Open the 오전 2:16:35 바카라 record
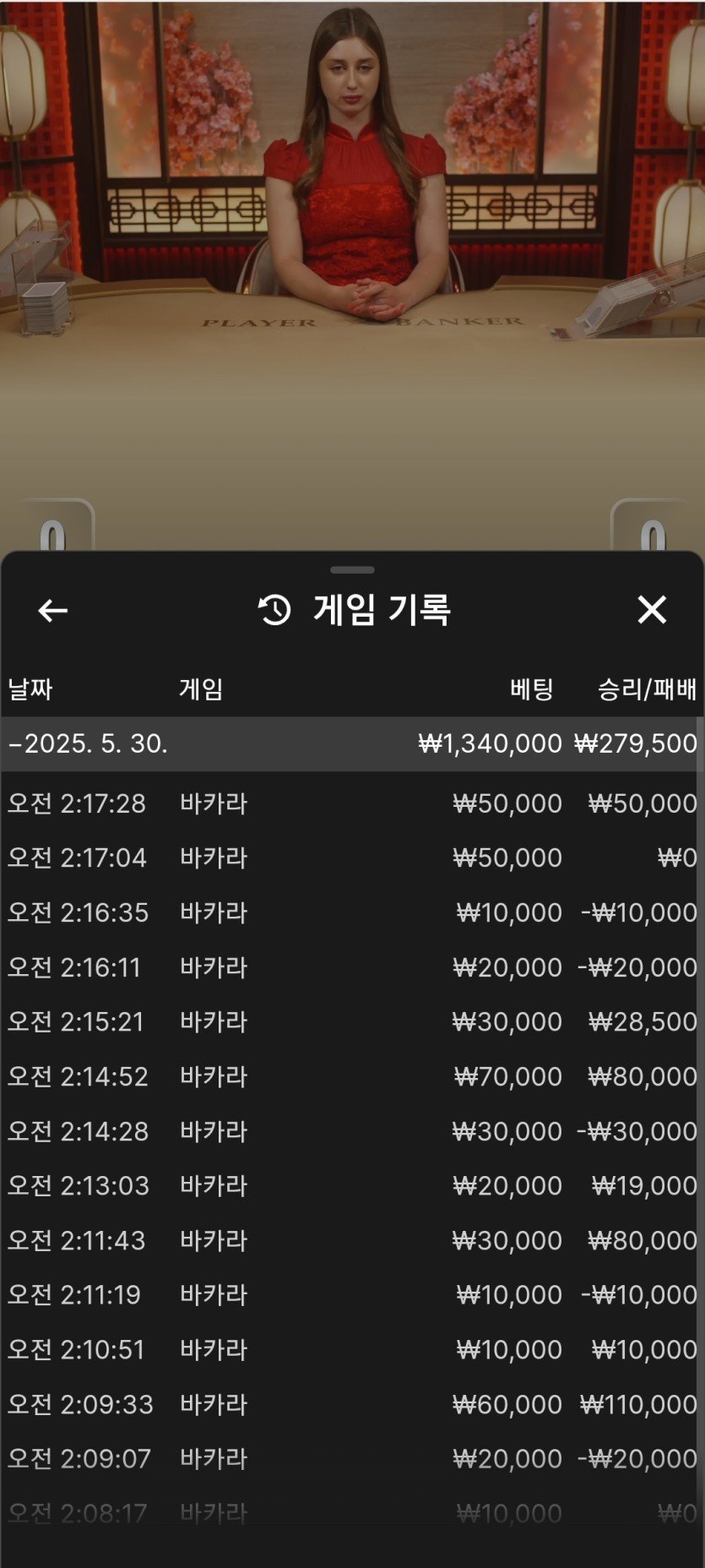 351,912
